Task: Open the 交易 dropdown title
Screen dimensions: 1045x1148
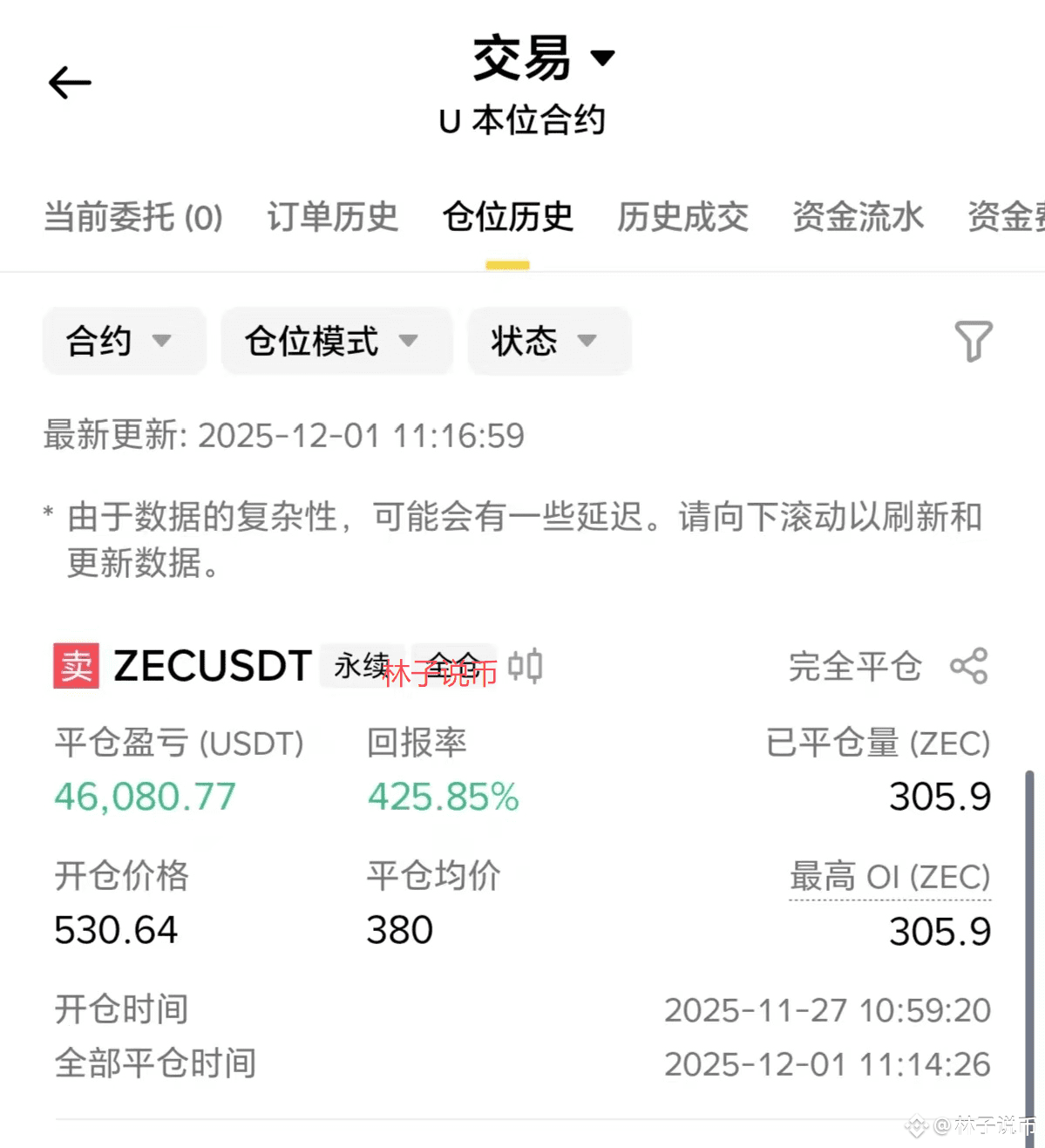Action: 544,58
